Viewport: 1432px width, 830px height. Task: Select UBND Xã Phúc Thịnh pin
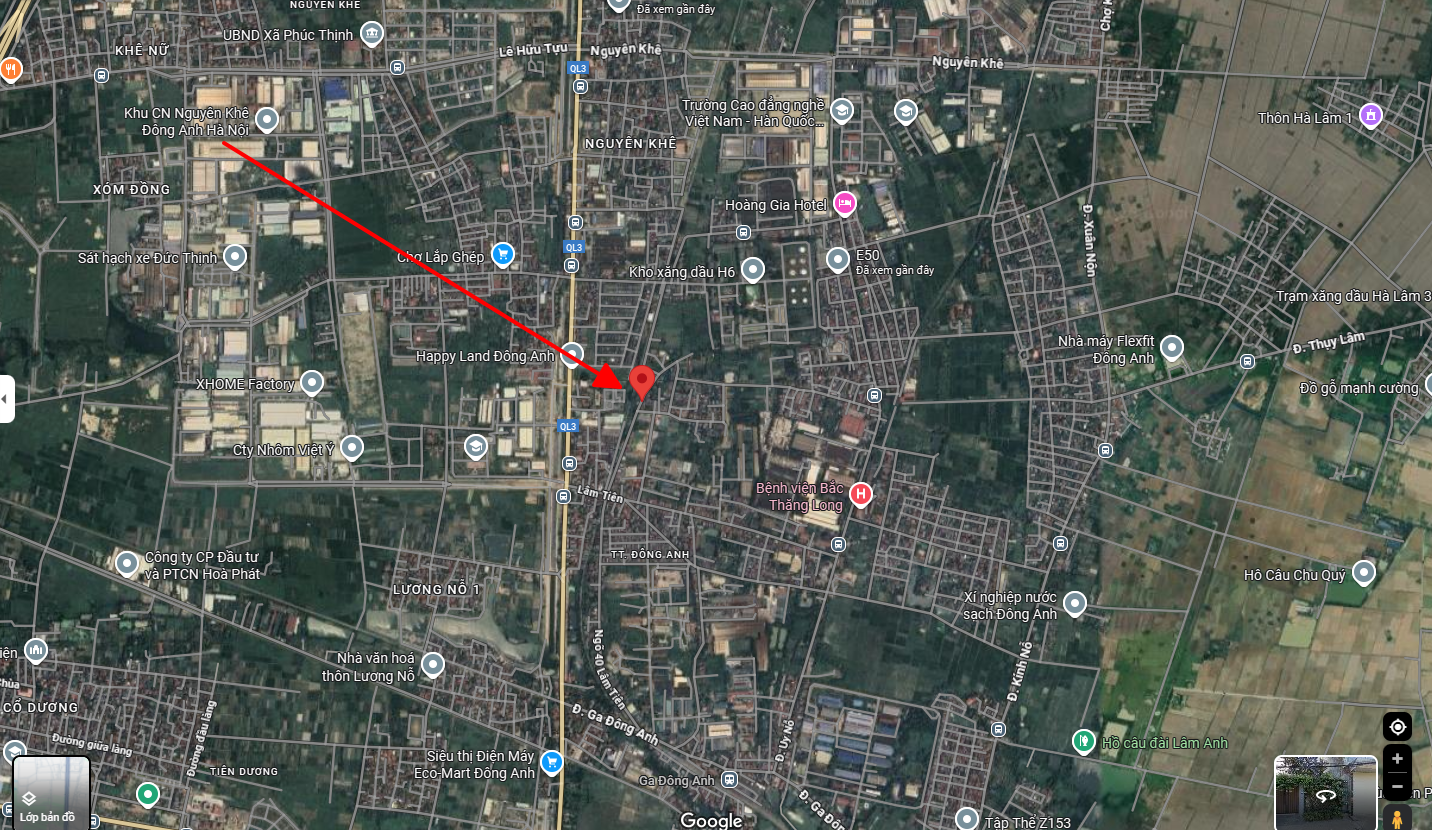[x=372, y=34]
